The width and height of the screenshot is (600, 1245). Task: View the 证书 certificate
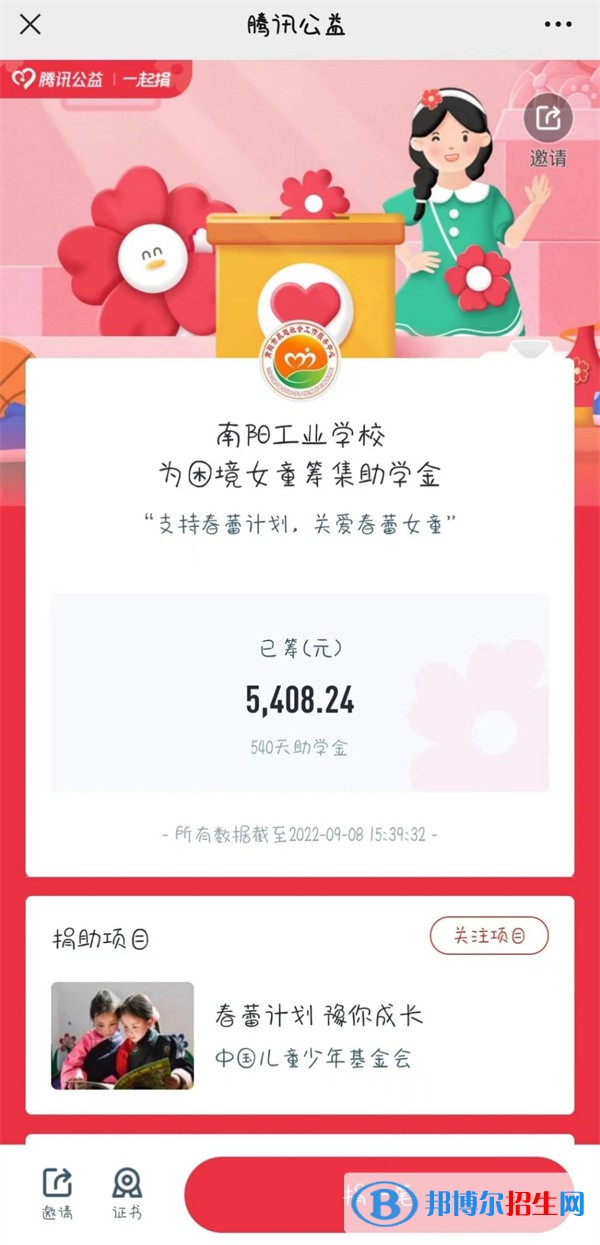click(x=127, y=1194)
